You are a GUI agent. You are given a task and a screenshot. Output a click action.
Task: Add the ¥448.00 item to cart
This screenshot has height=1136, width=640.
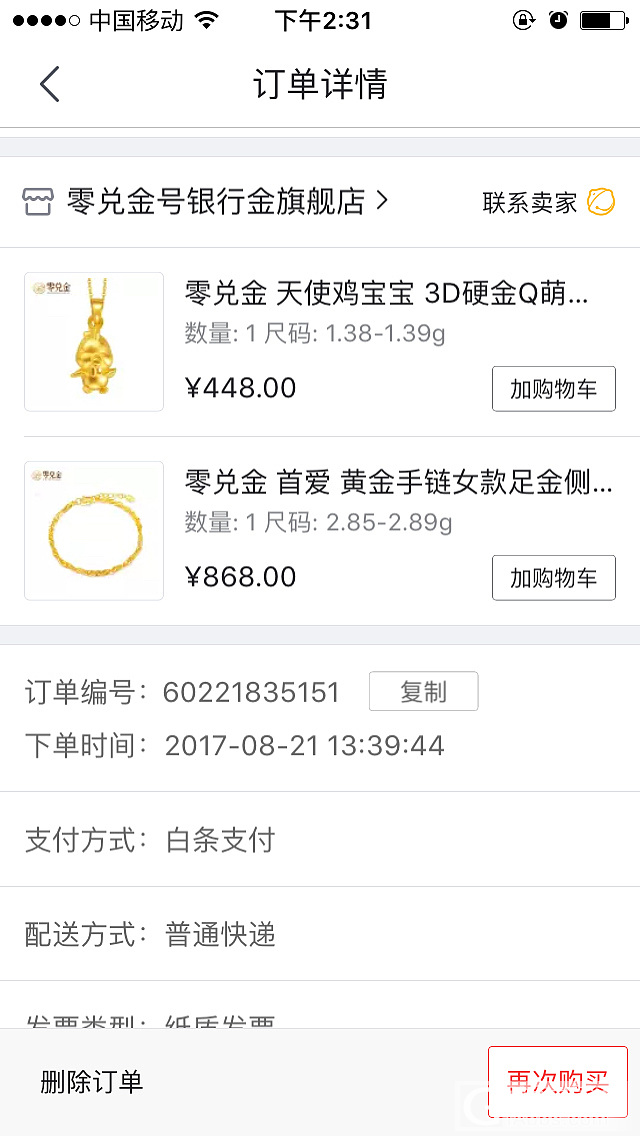[x=553, y=389]
